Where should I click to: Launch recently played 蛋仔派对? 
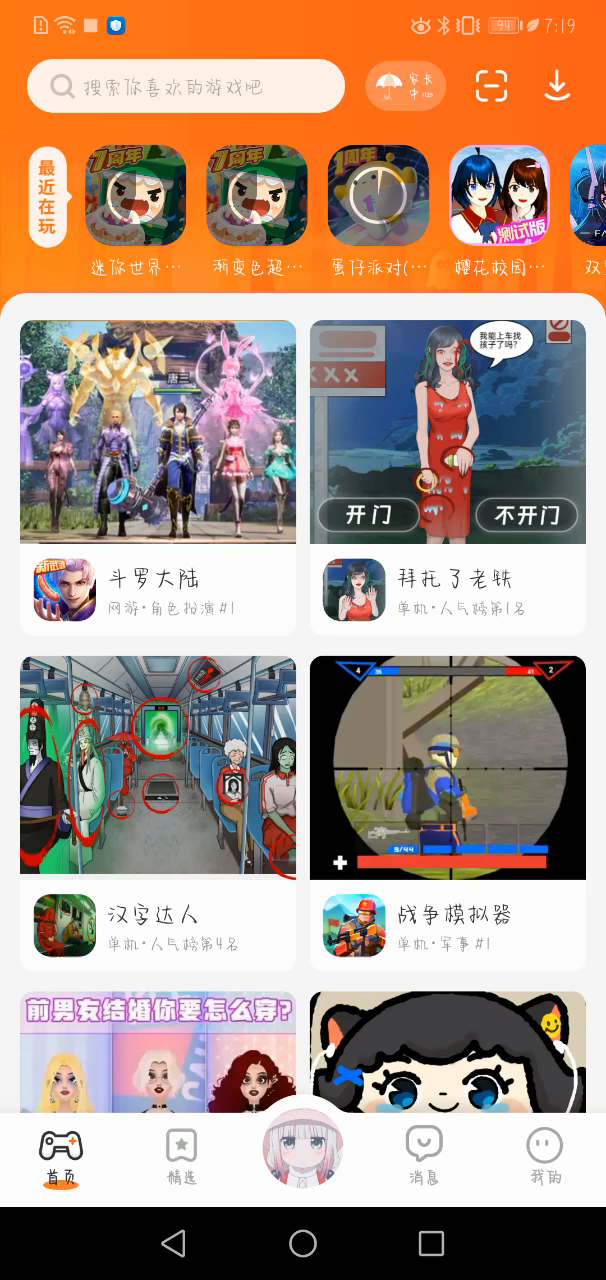(x=378, y=196)
